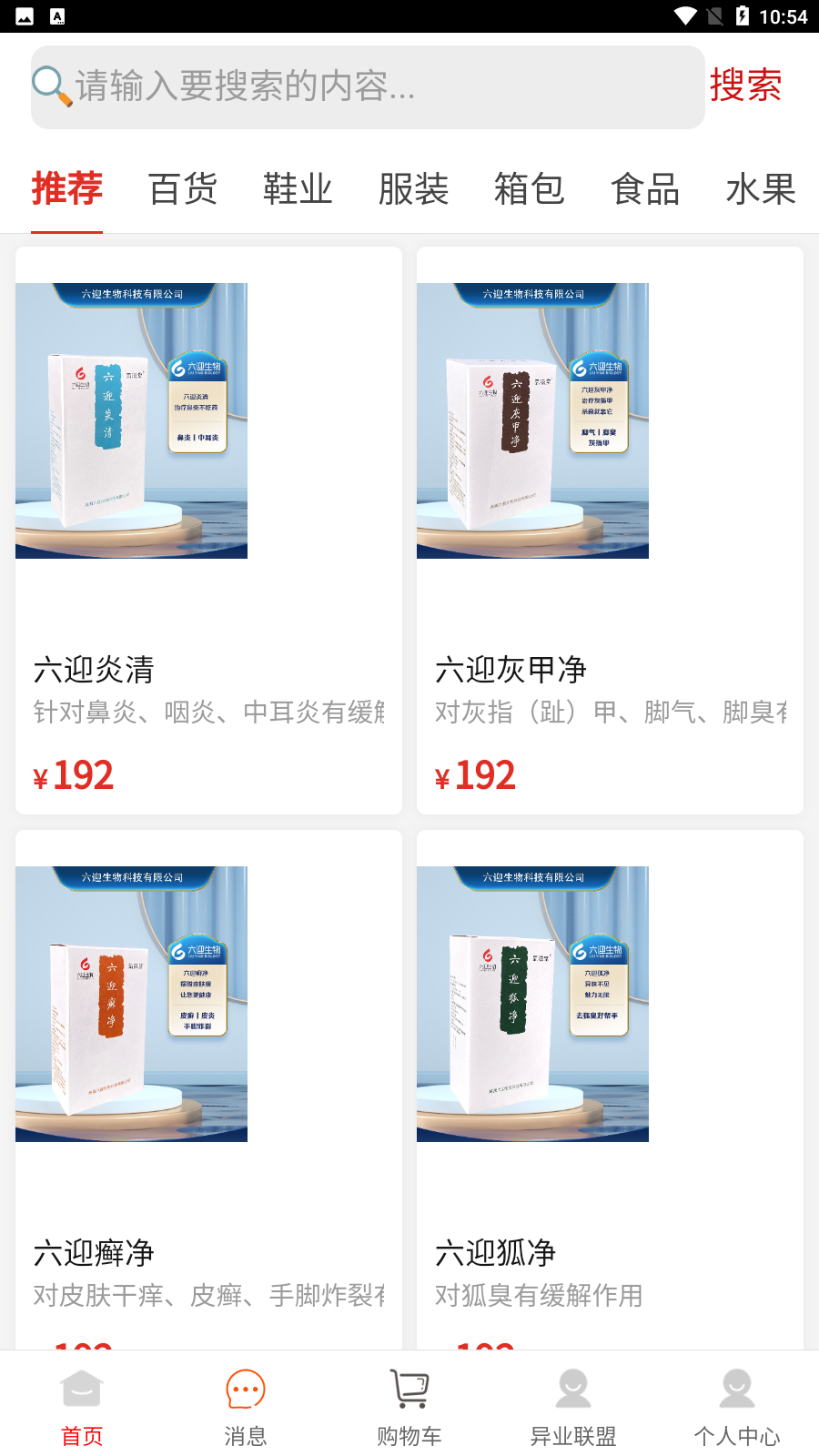Switch to the 异业联盟 tab
Image resolution: width=819 pixels, height=1456 pixels.
tap(573, 1406)
